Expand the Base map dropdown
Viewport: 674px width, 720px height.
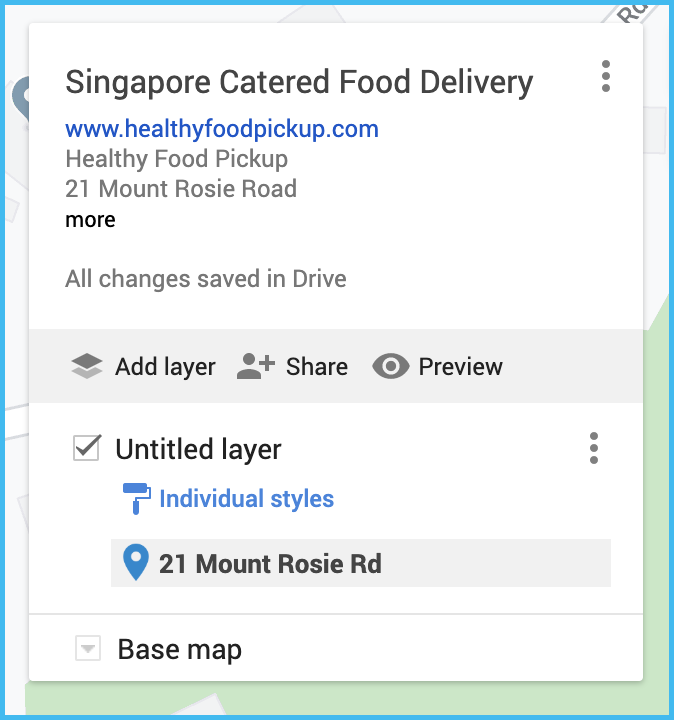[x=88, y=650]
